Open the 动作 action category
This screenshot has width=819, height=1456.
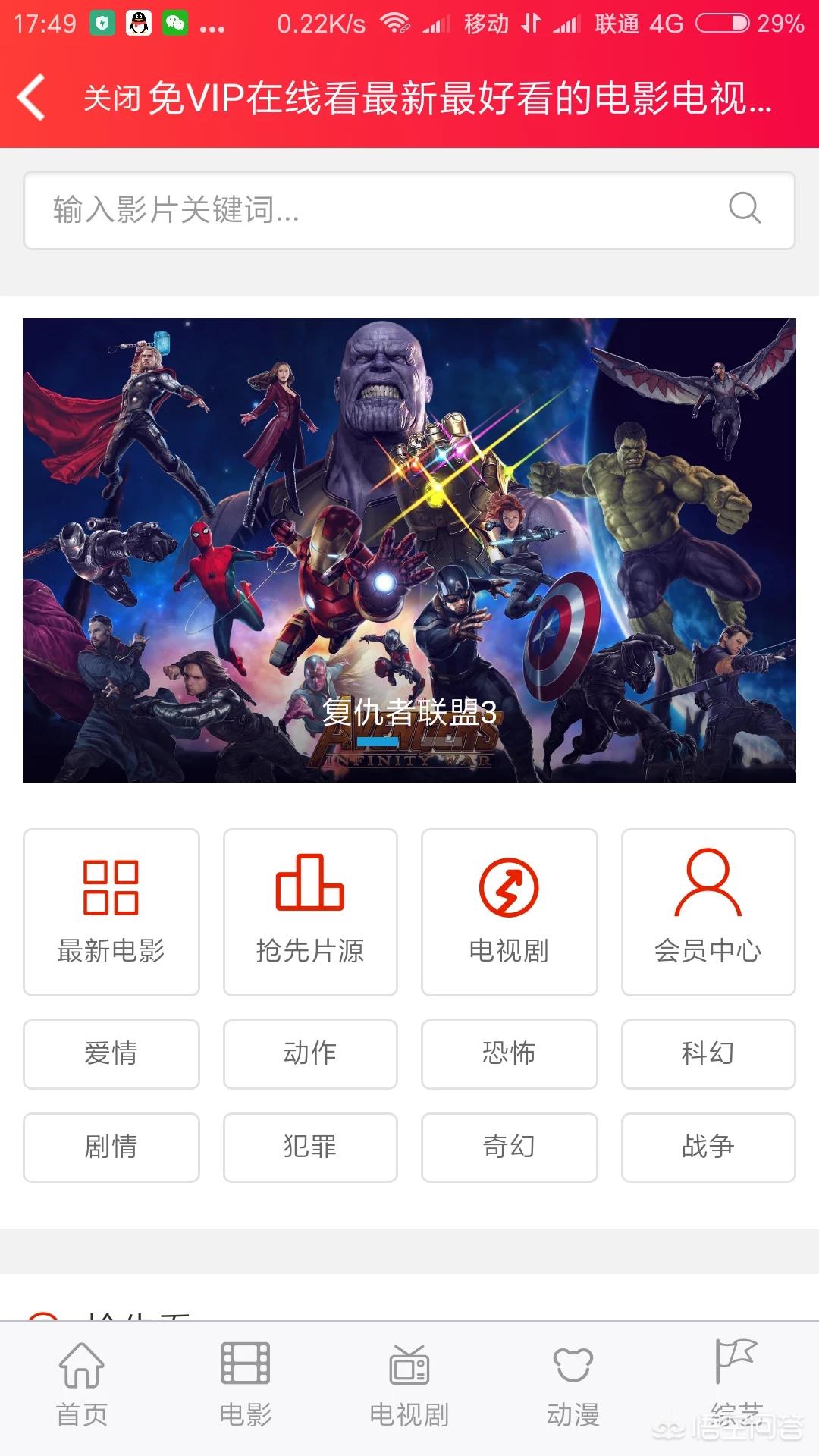click(309, 1054)
